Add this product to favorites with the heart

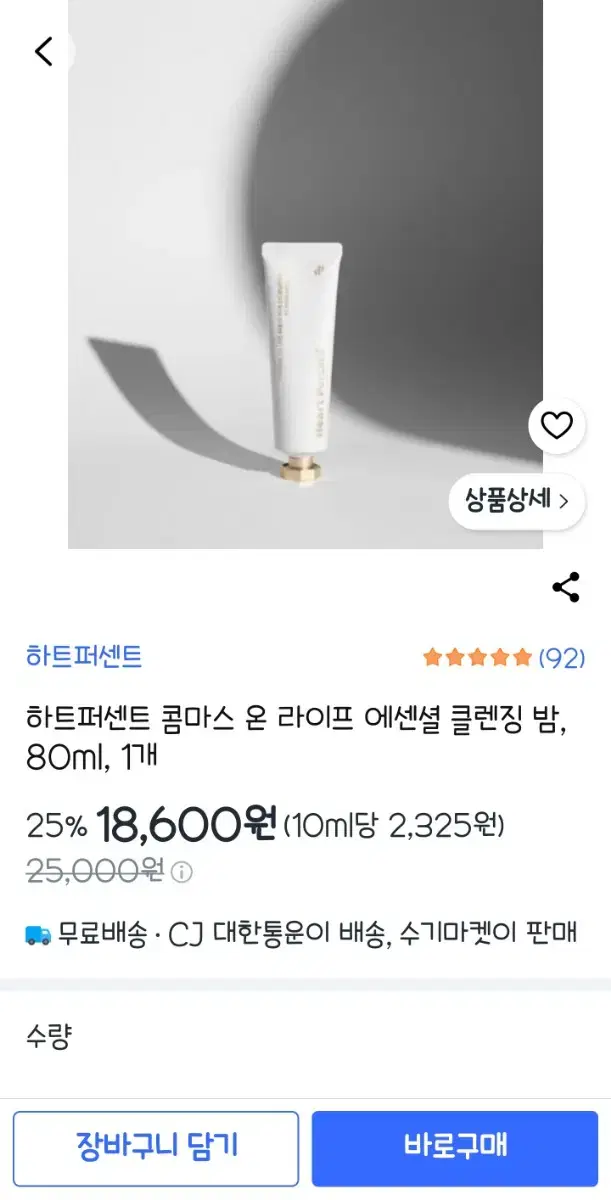point(557,426)
